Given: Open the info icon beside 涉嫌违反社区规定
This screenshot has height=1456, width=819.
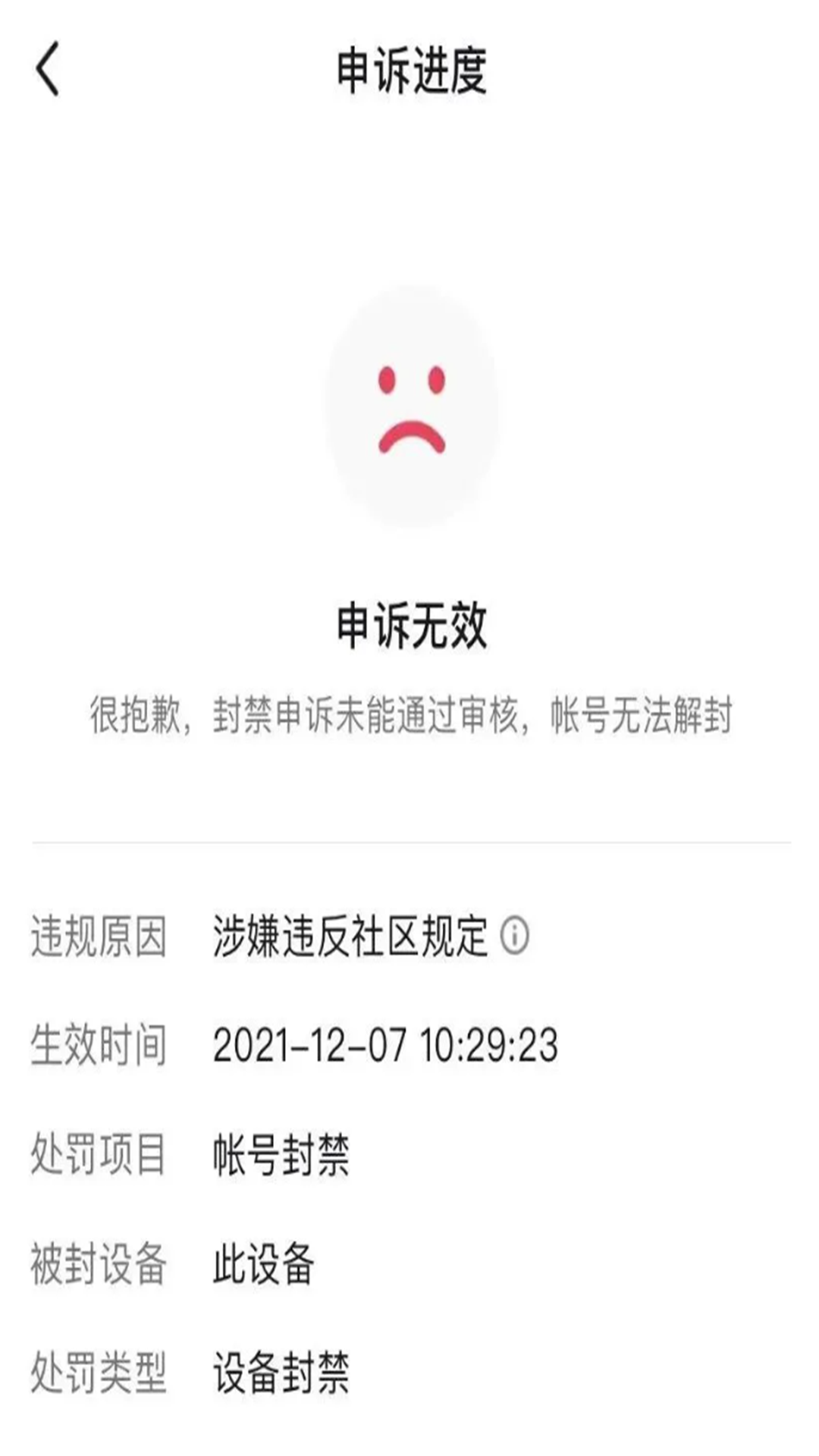Looking at the screenshot, I should (x=514, y=935).
